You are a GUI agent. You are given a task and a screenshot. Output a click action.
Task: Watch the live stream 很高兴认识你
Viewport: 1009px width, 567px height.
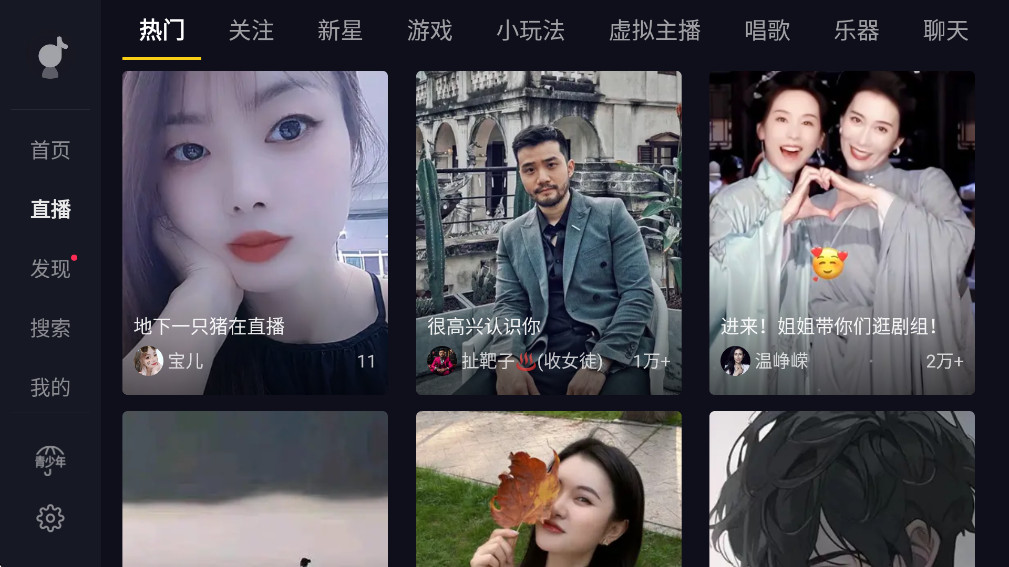[x=548, y=232]
